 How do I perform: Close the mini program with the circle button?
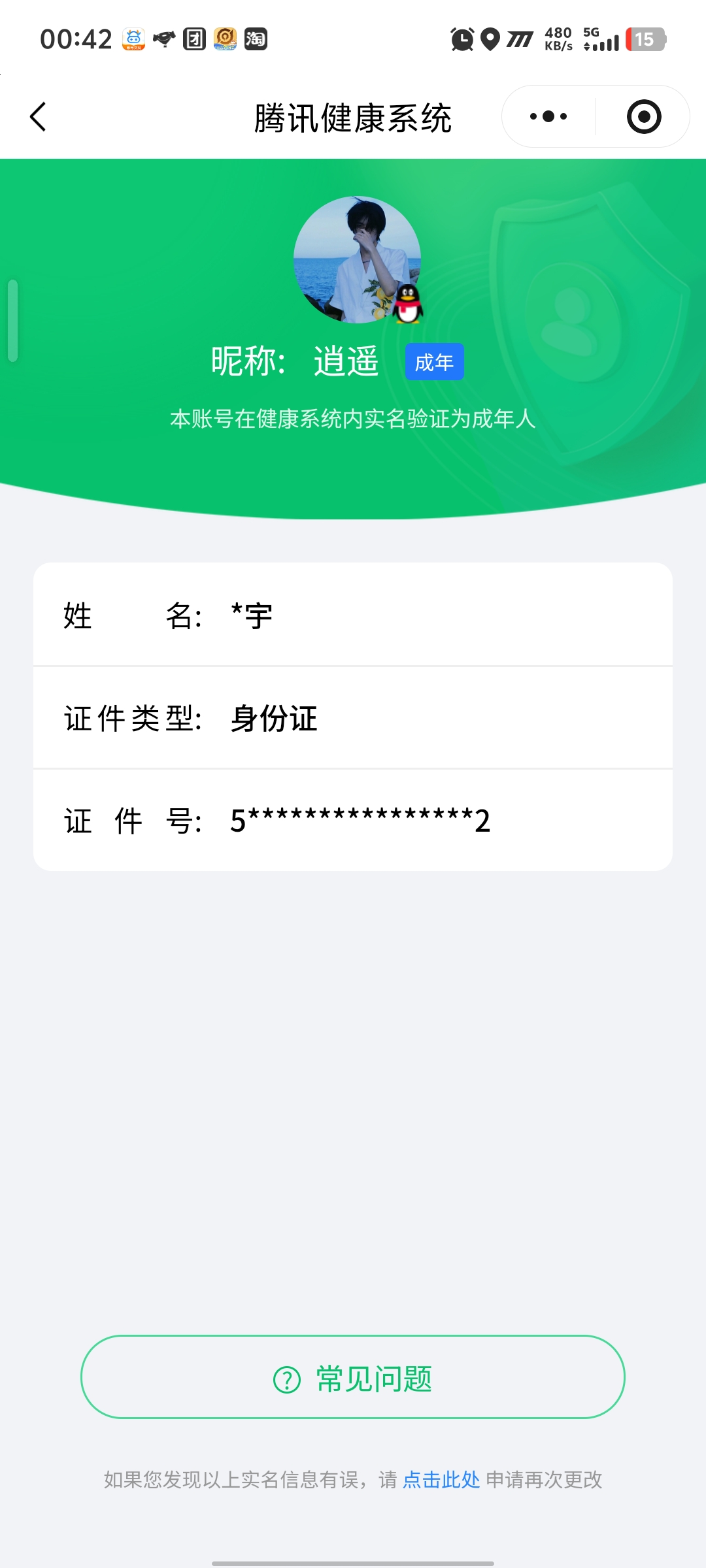pos(644,117)
